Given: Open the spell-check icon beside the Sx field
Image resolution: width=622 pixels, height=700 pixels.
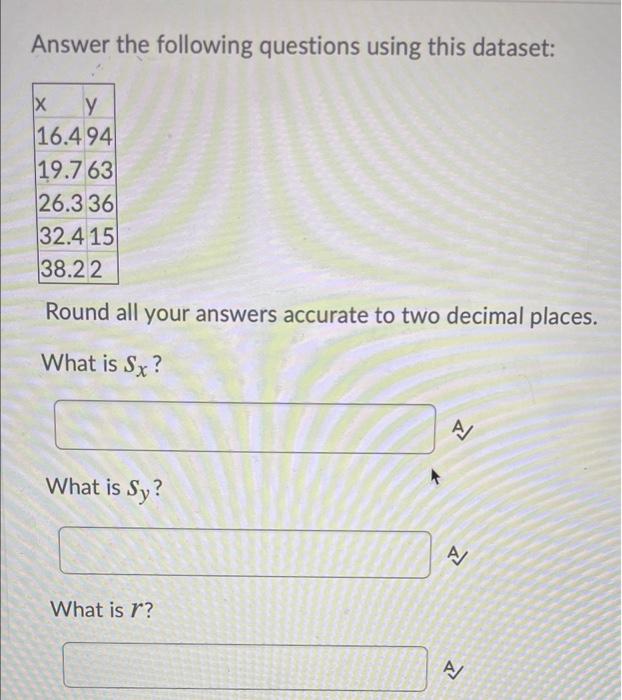Looking at the screenshot, I should [462, 430].
